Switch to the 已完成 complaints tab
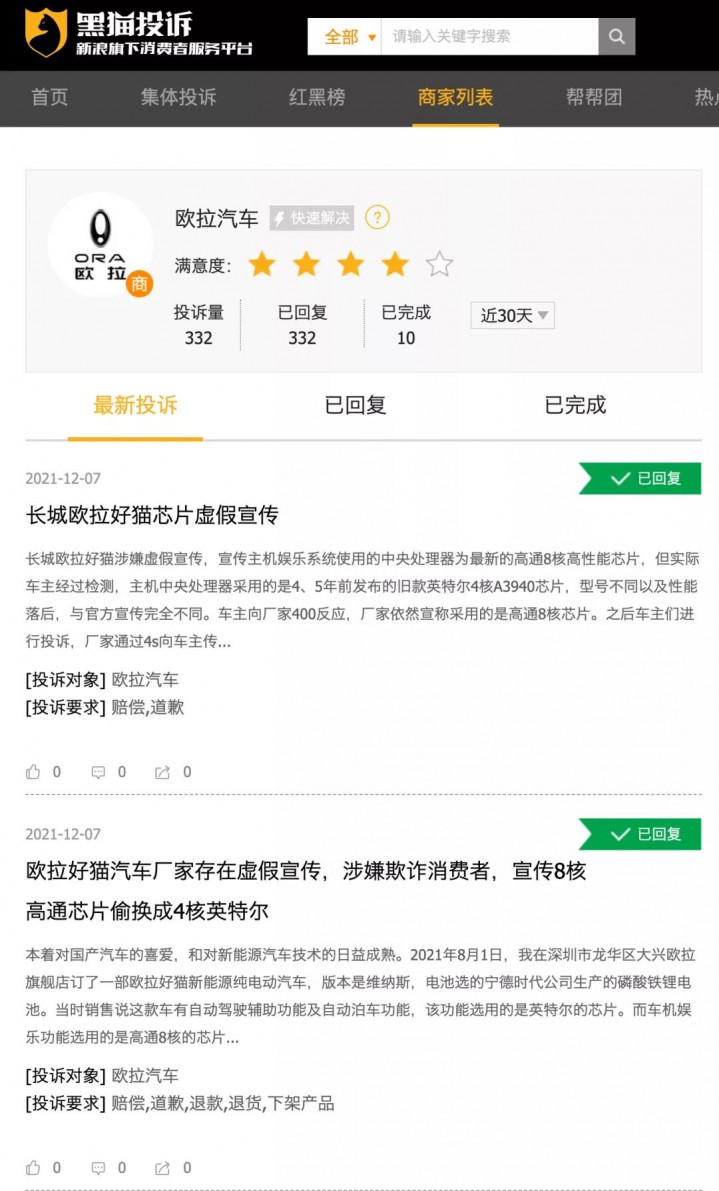The height and width of the screenshot is (1191, 719). coord(575,405)
